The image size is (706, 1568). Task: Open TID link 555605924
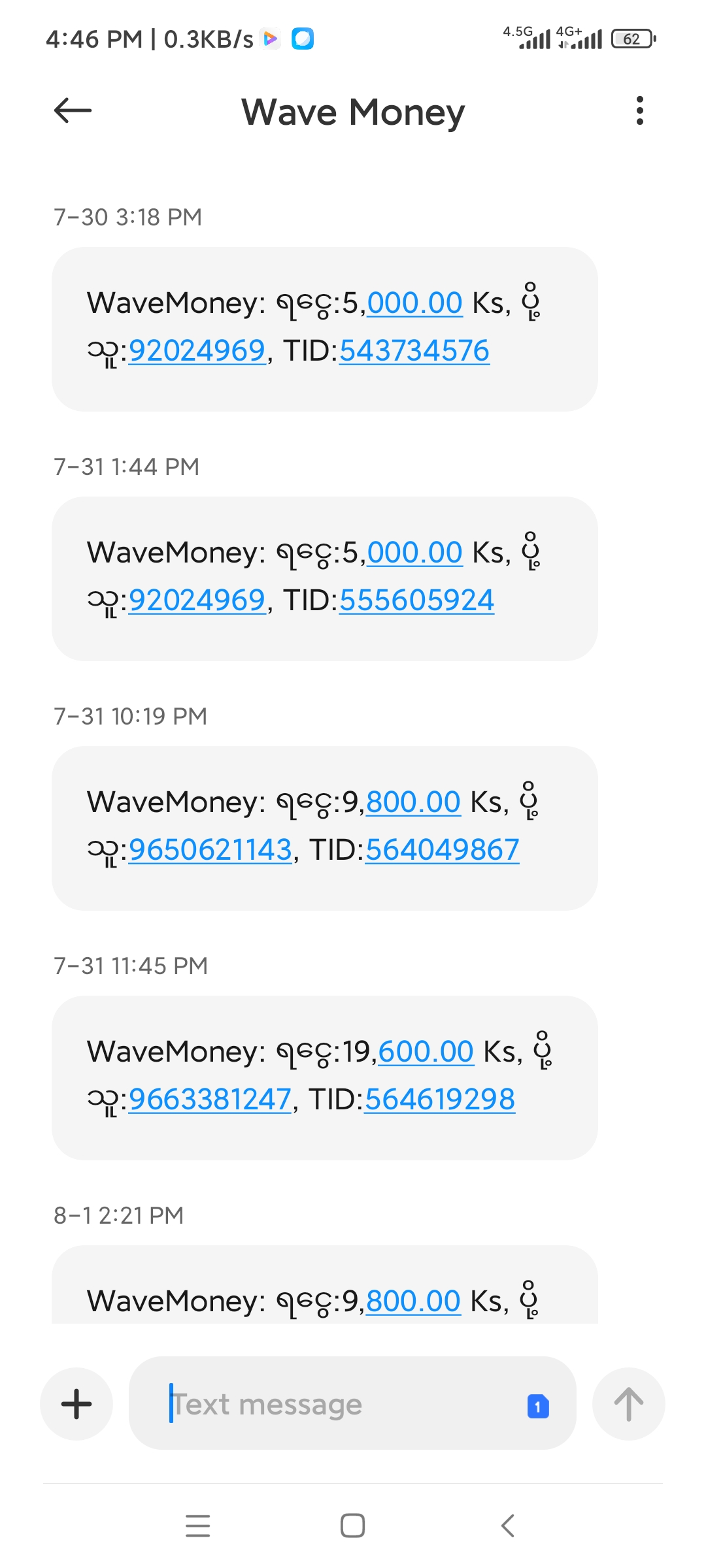click(416, 600)
